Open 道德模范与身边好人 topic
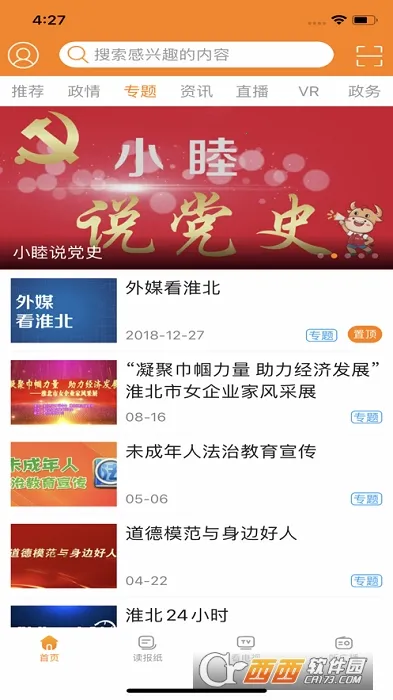Screen dimensions: 393x700 [196, 556]
